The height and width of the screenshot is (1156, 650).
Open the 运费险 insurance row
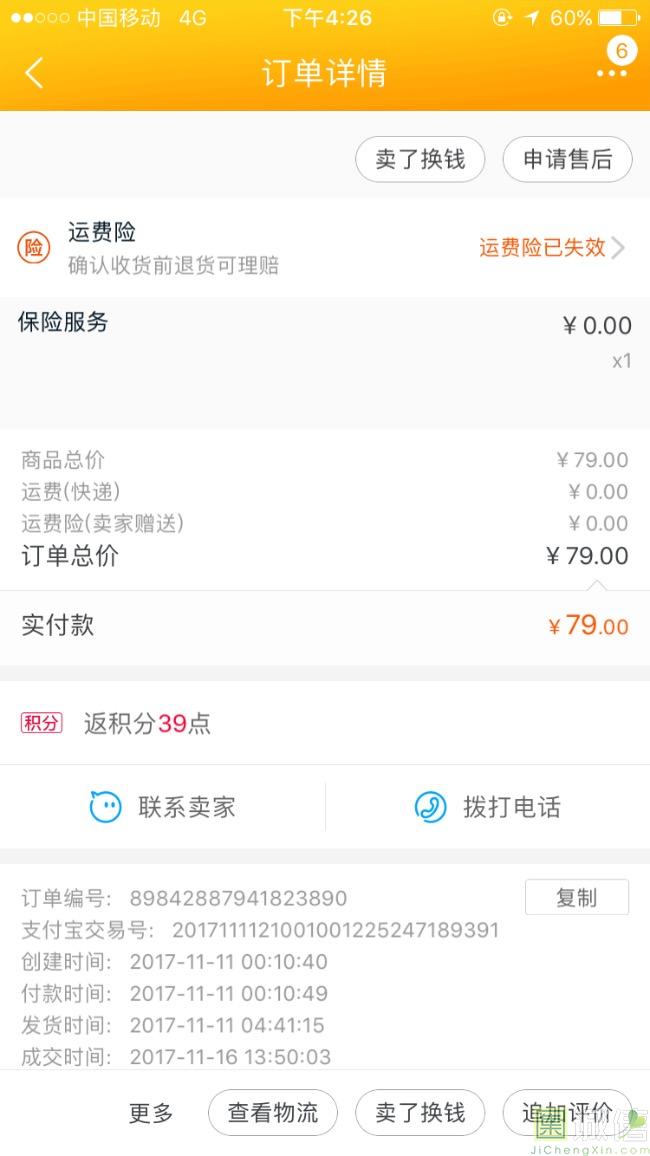[325, 248]
